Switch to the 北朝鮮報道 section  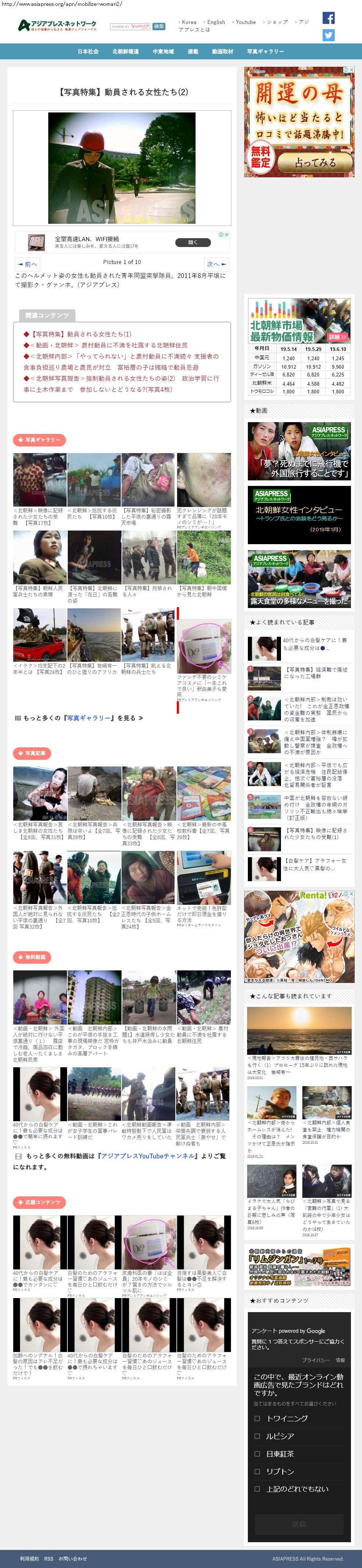click(x=125, y=52)
